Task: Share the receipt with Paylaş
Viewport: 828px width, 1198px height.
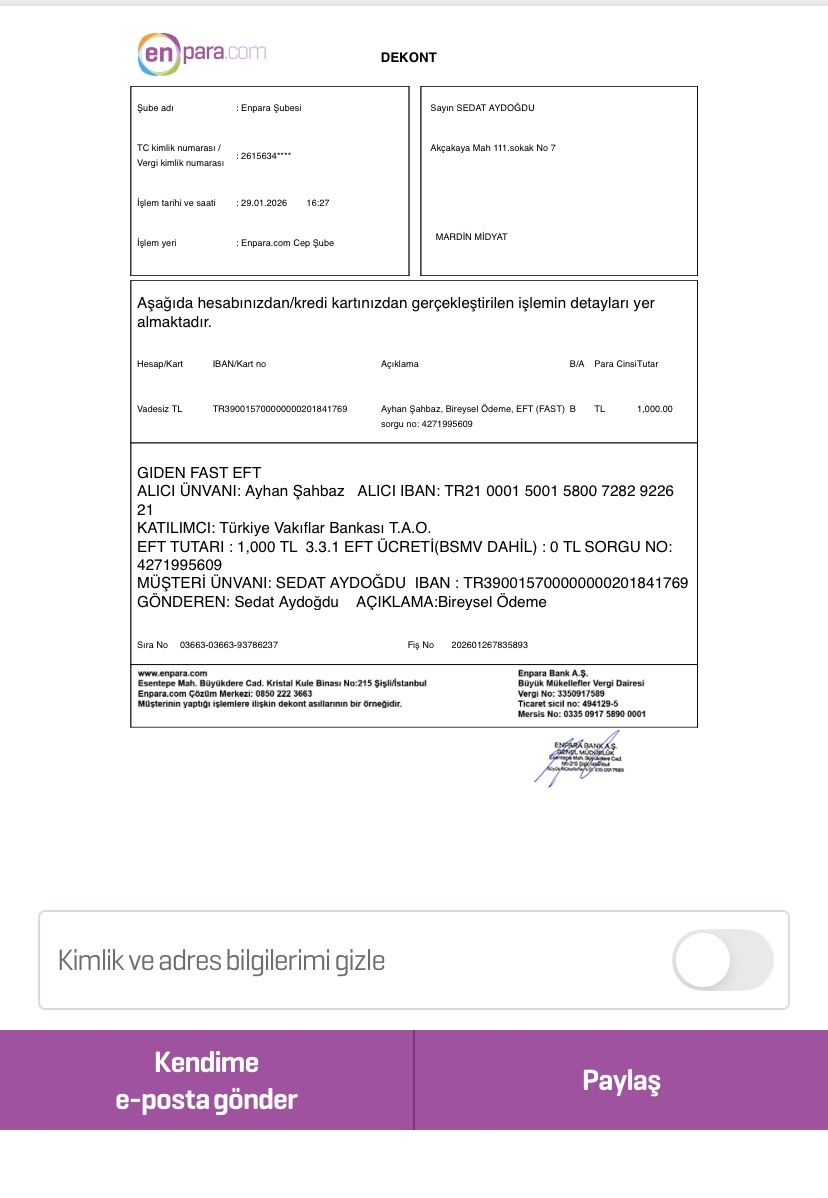Action: (x=622, y=1080)
